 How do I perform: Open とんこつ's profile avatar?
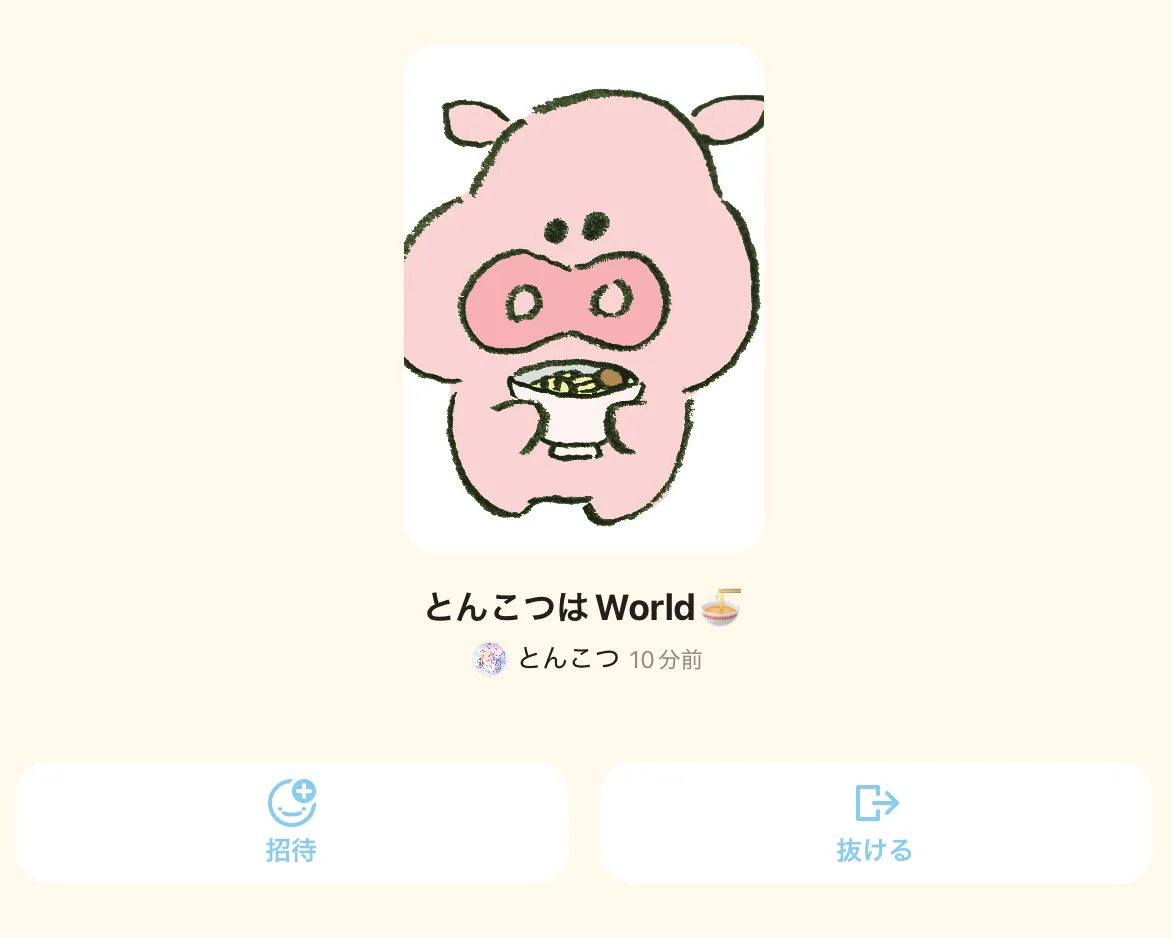490,660
